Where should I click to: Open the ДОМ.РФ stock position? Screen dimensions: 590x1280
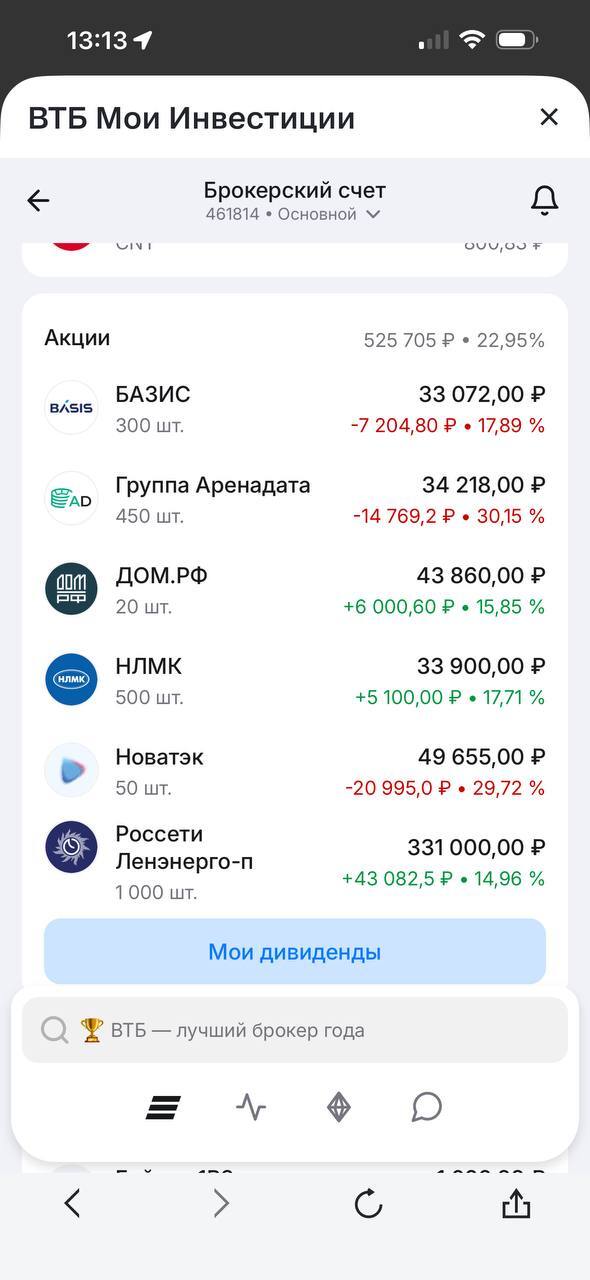point(295,590)
